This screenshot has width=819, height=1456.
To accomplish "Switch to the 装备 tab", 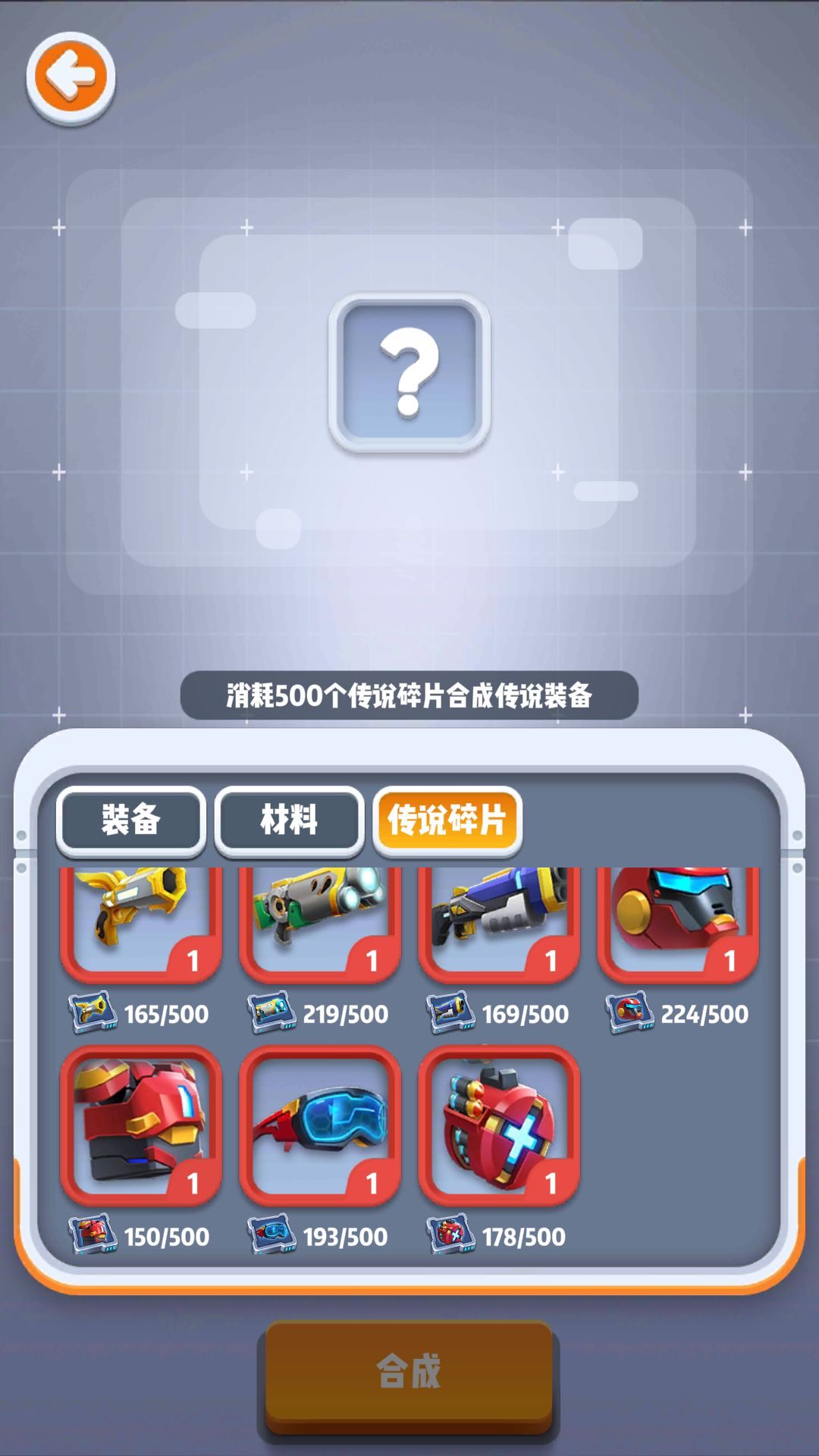I will [x=130, y=821].
